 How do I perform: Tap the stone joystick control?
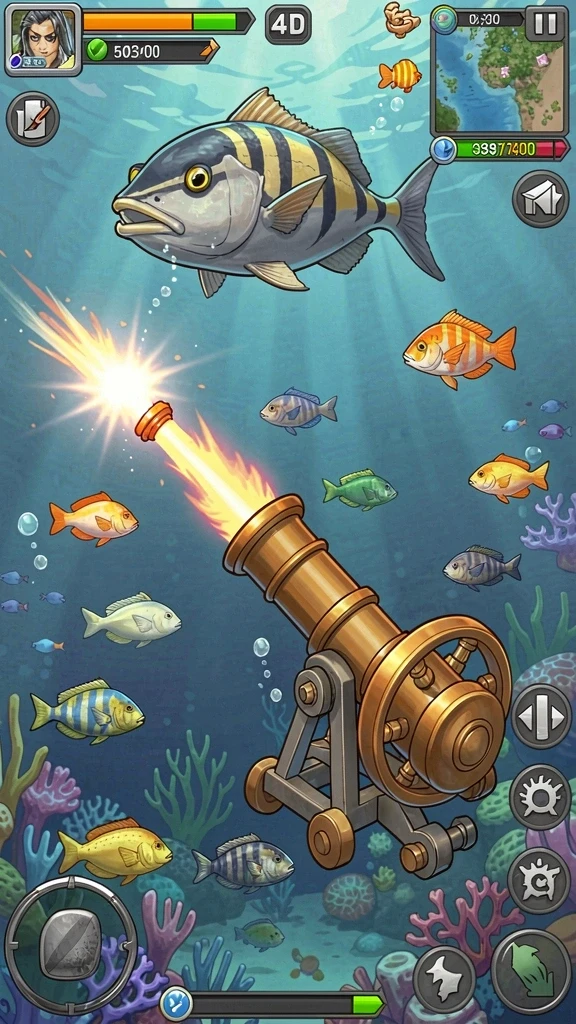(x=71, y=944)
